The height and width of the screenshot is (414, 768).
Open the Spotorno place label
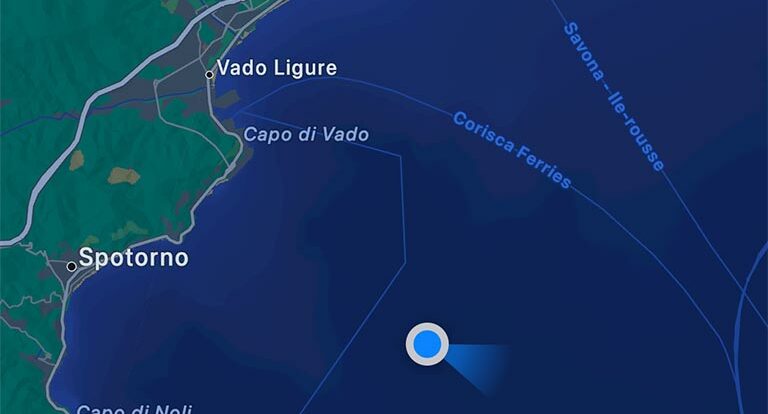click(x=133, y=257)
